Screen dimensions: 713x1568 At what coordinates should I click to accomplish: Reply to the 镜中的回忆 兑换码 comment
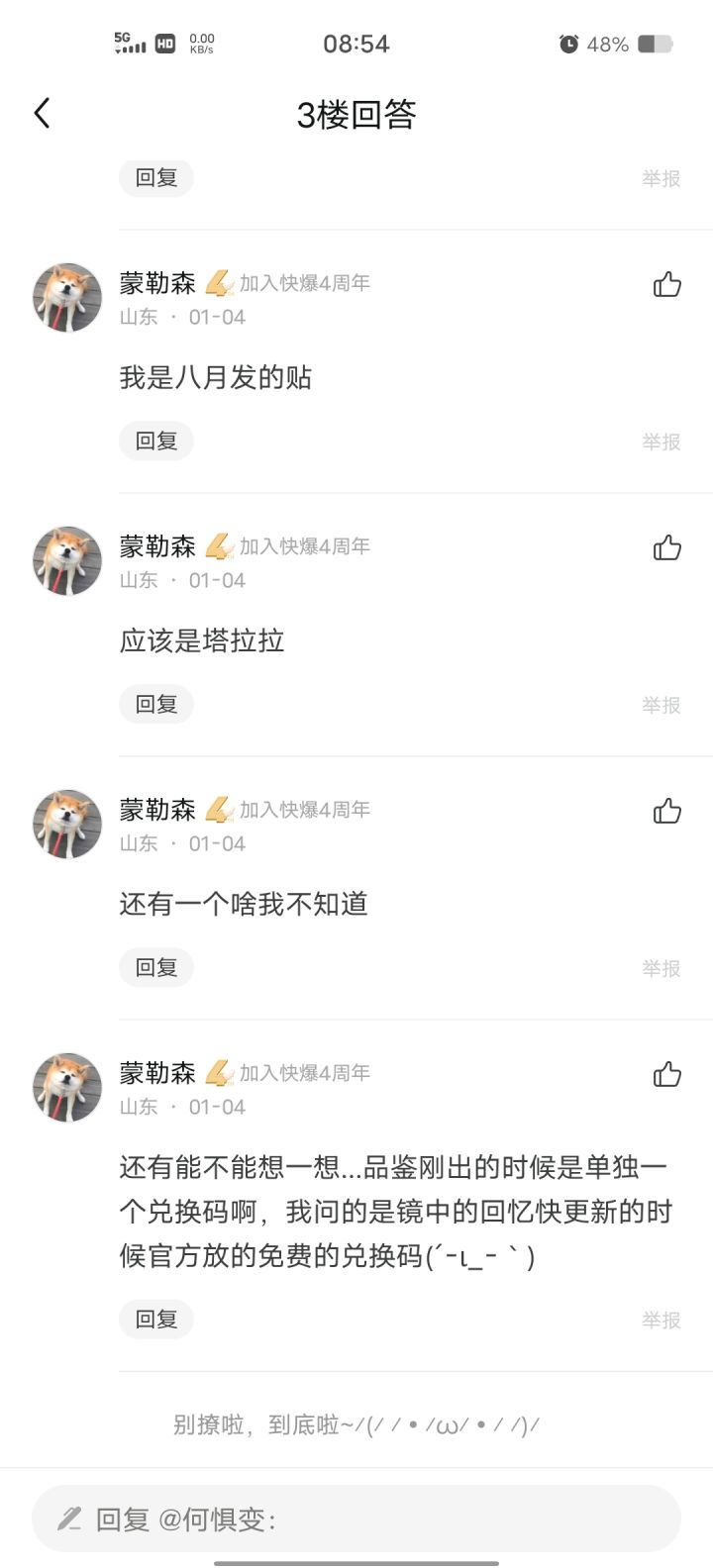tap(156, 1320)
